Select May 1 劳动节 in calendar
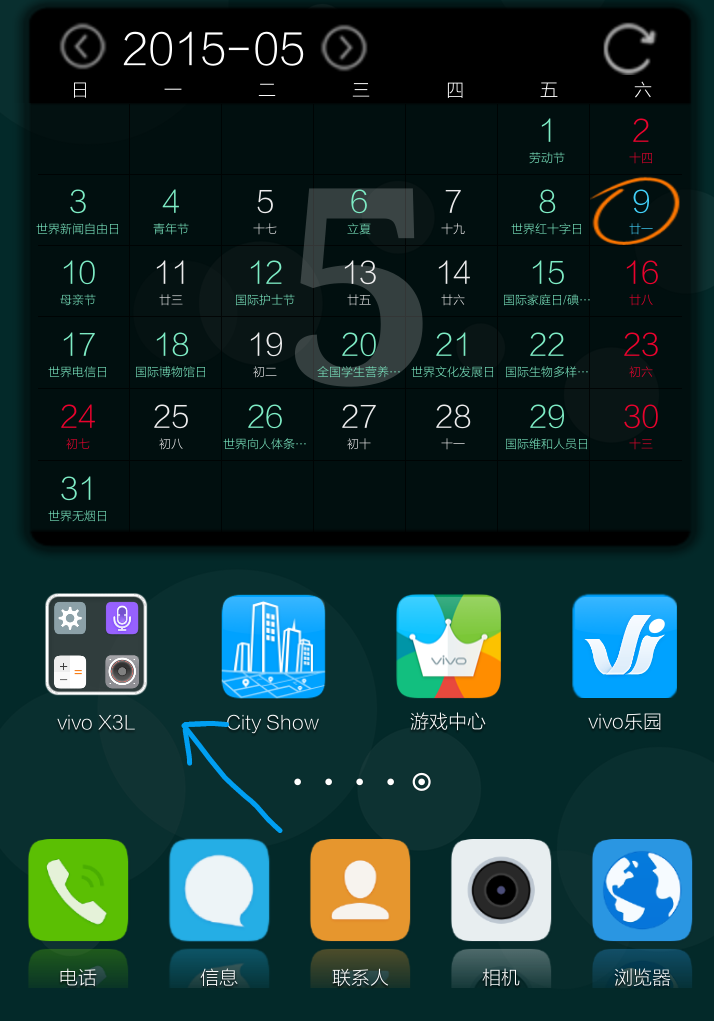The width and height of the screenshot is (714, 1021). (x=547, y=139)
